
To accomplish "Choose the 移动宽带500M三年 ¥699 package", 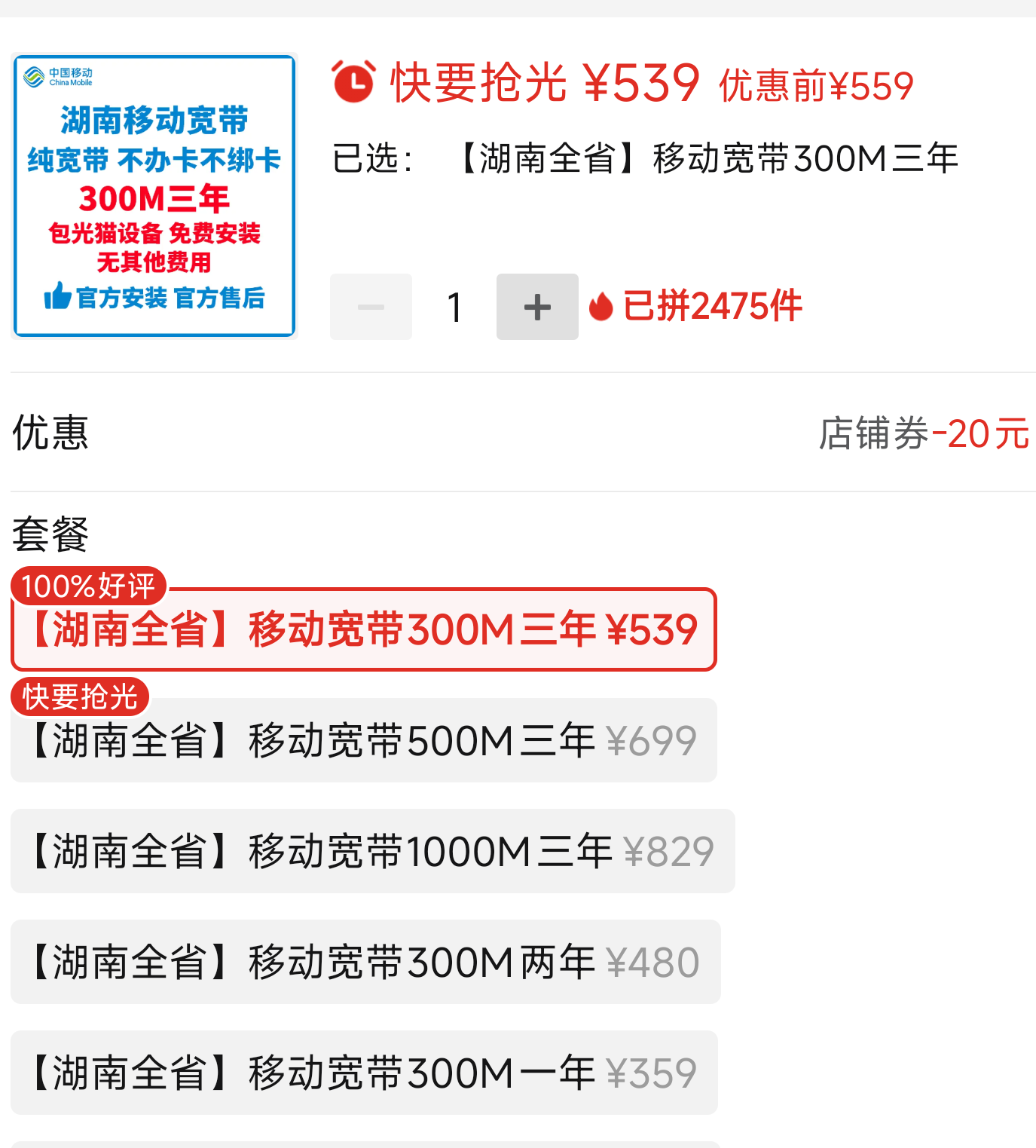I will point(364,740).
